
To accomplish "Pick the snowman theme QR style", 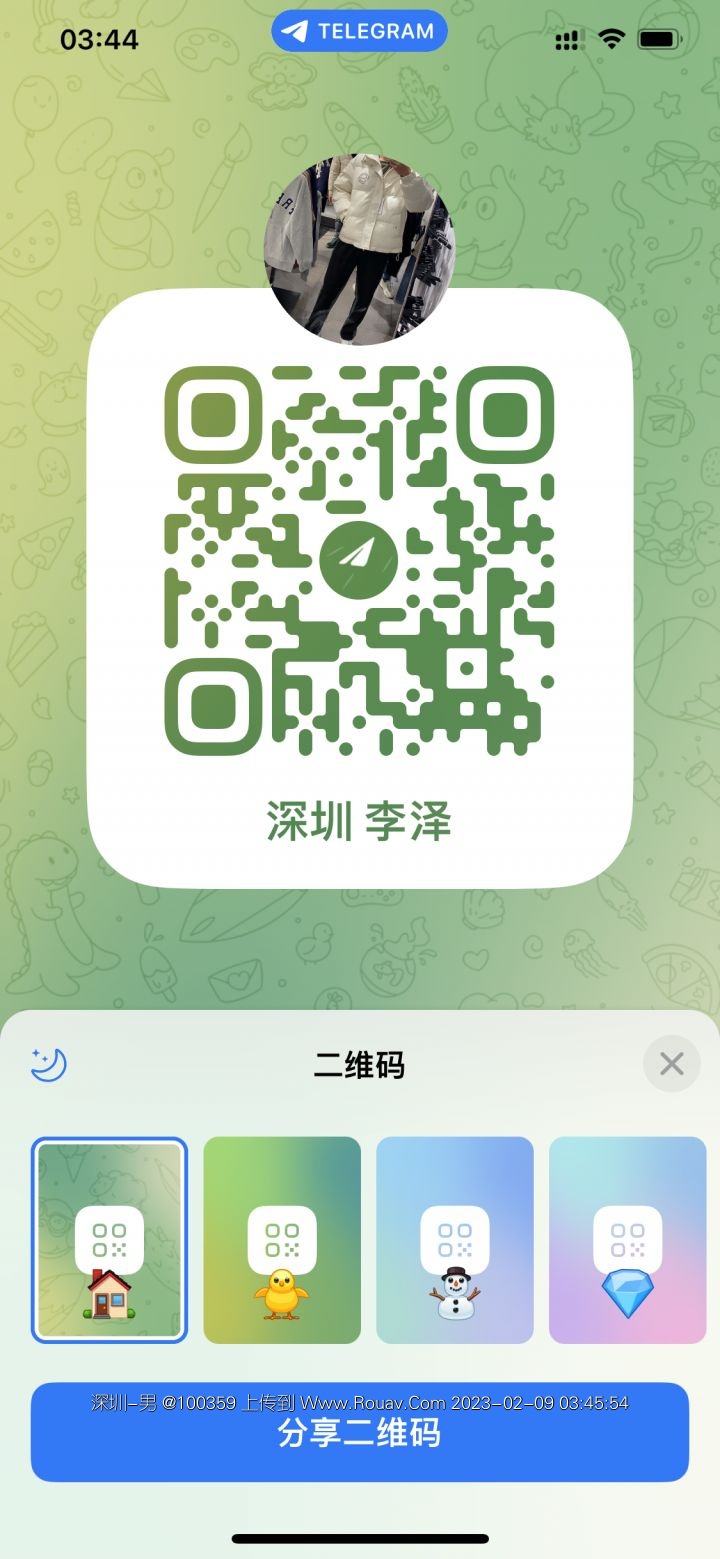I will click(x=454, y=1239).
